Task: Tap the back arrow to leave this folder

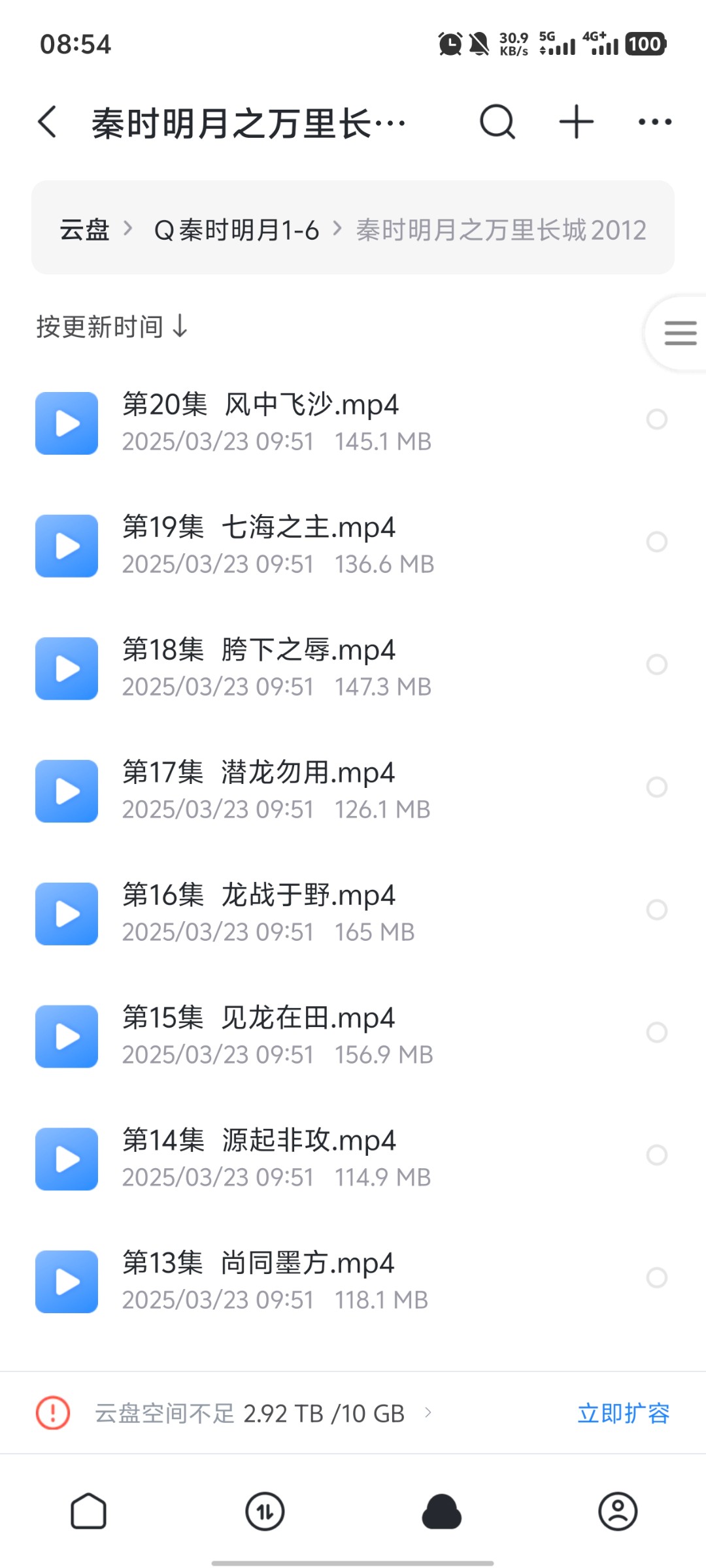Action: pyautogui.click(x=48, y=122)
